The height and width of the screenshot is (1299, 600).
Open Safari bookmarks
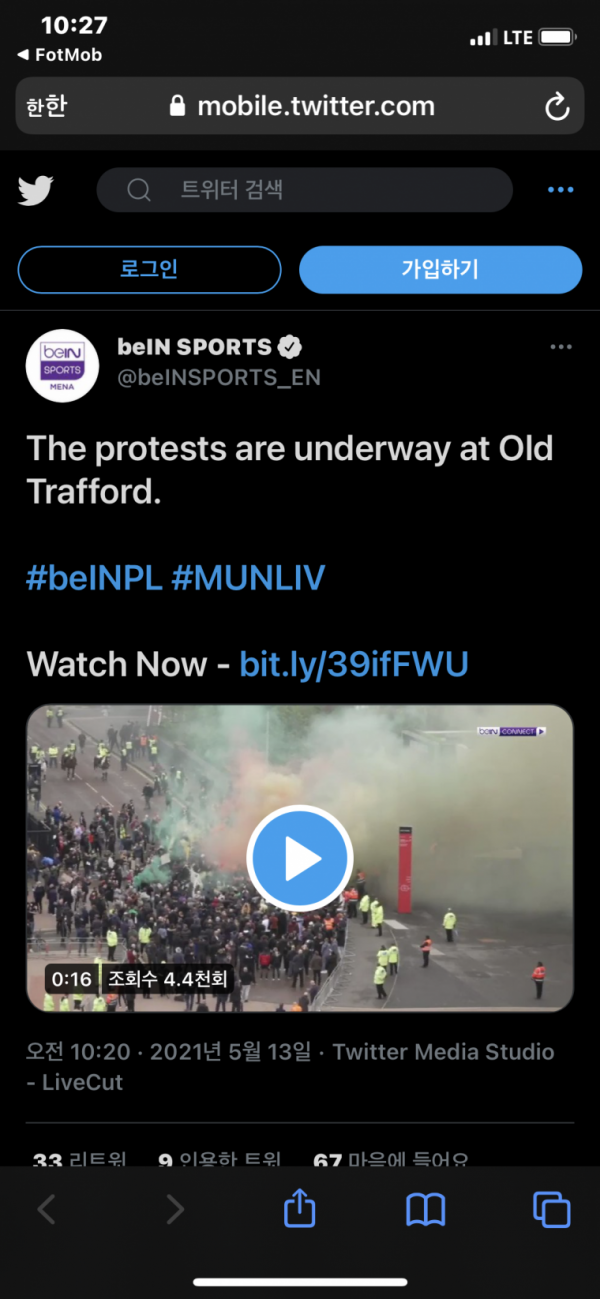426,1210
